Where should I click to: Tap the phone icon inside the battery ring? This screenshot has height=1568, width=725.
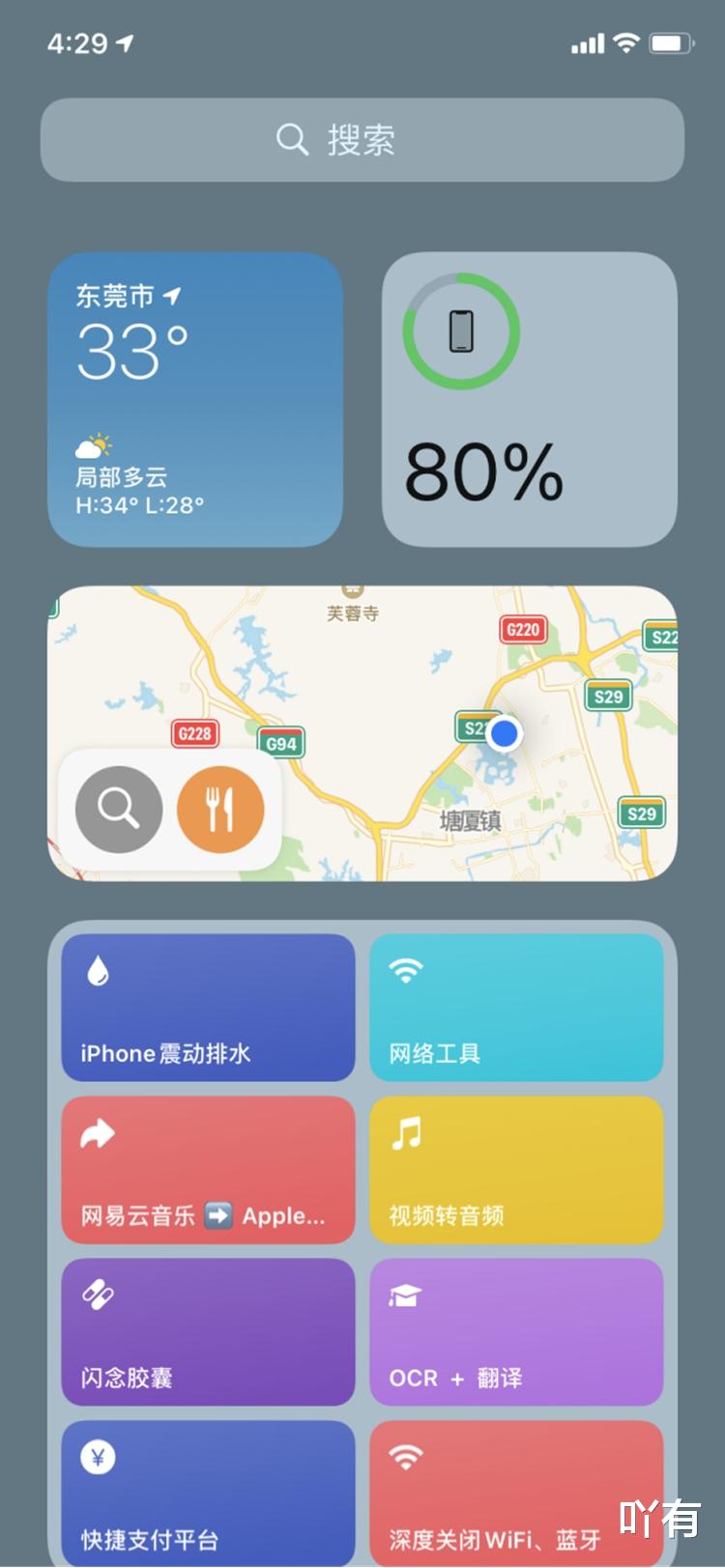click(462, 329)
